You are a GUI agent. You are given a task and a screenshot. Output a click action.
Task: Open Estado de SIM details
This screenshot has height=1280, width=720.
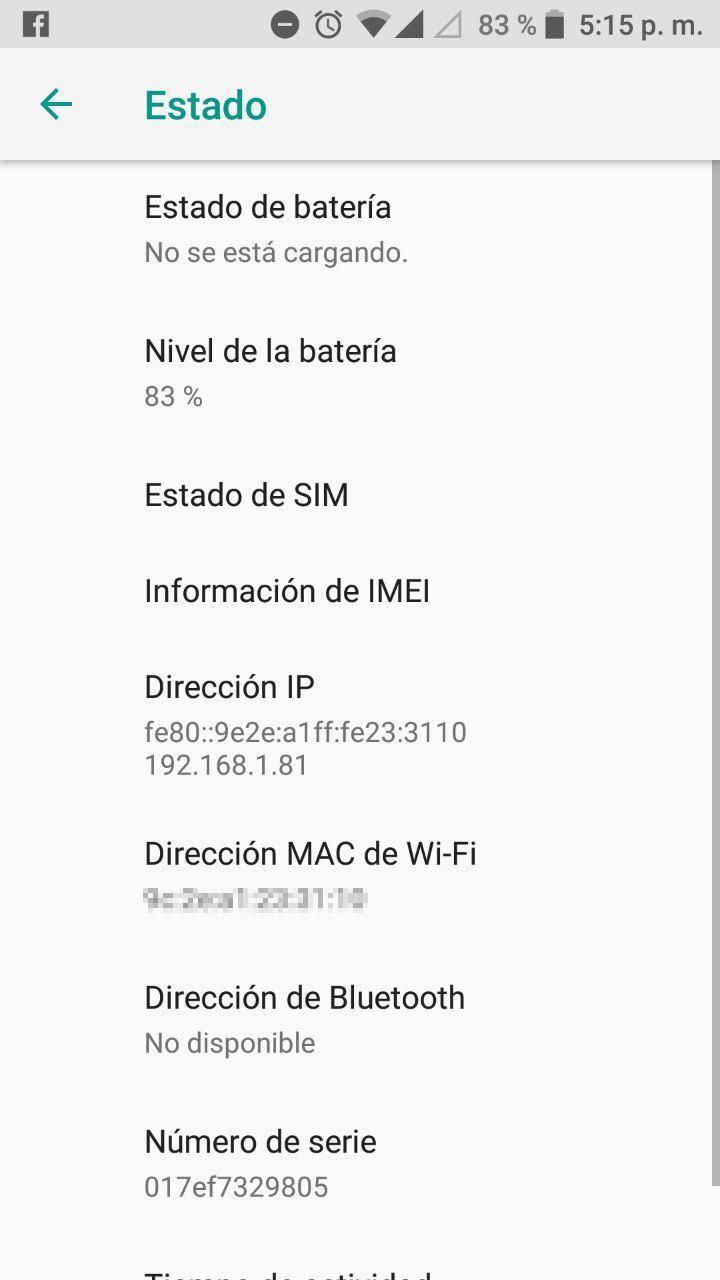[x=246, y=495]
